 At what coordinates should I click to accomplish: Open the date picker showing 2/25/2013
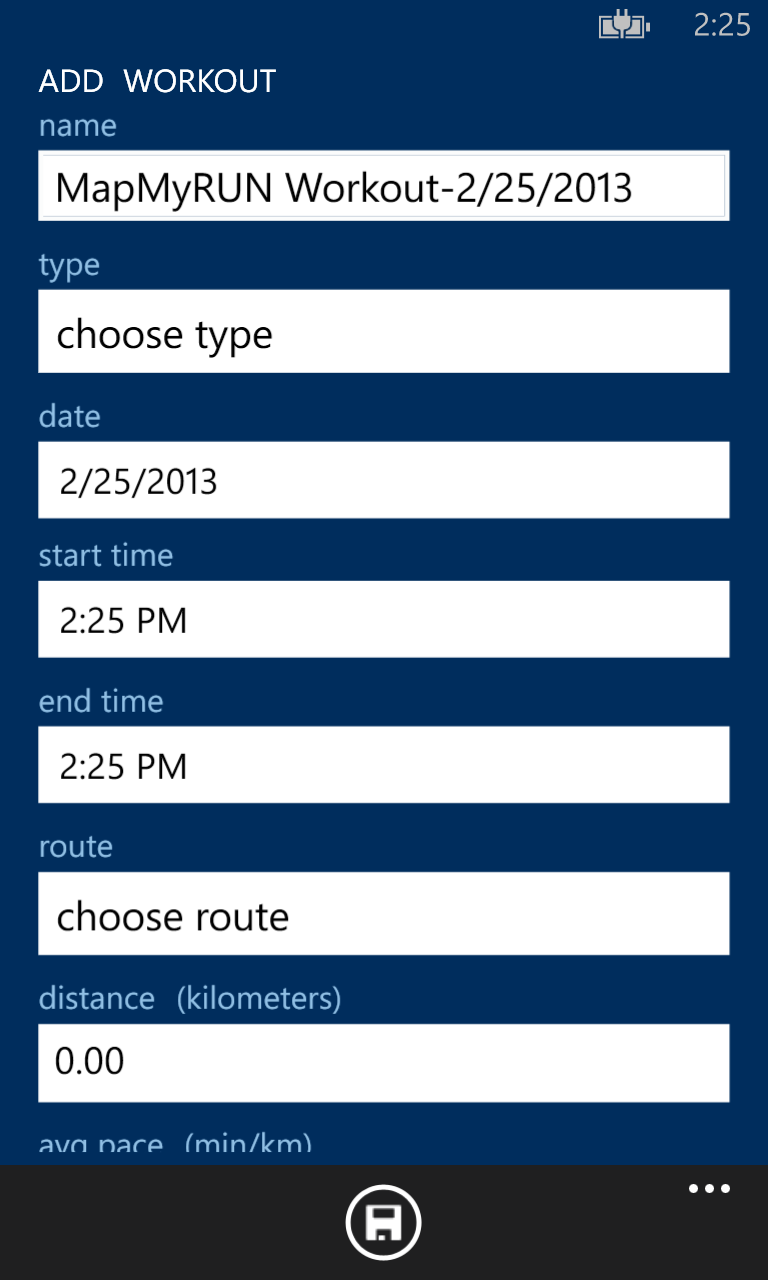(x=384, y=480)
